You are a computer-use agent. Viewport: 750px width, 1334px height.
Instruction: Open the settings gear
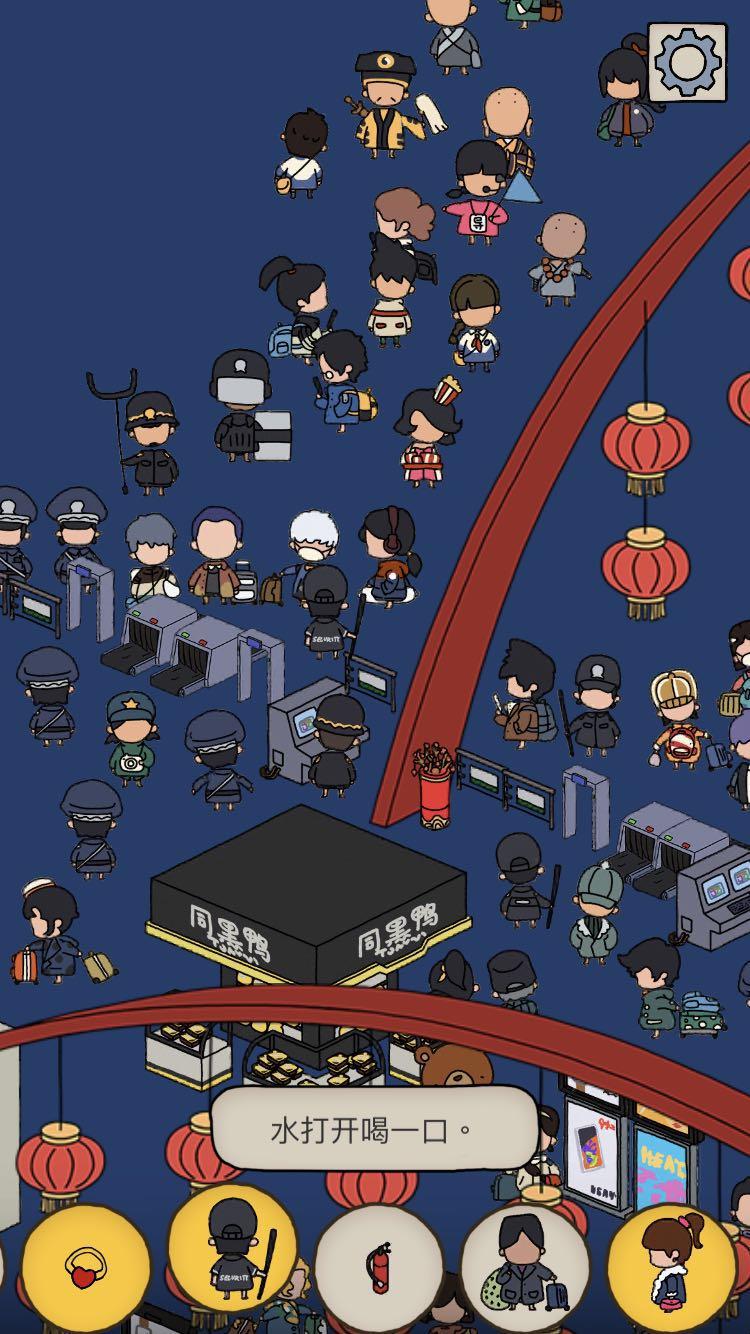tap(687, 62)
